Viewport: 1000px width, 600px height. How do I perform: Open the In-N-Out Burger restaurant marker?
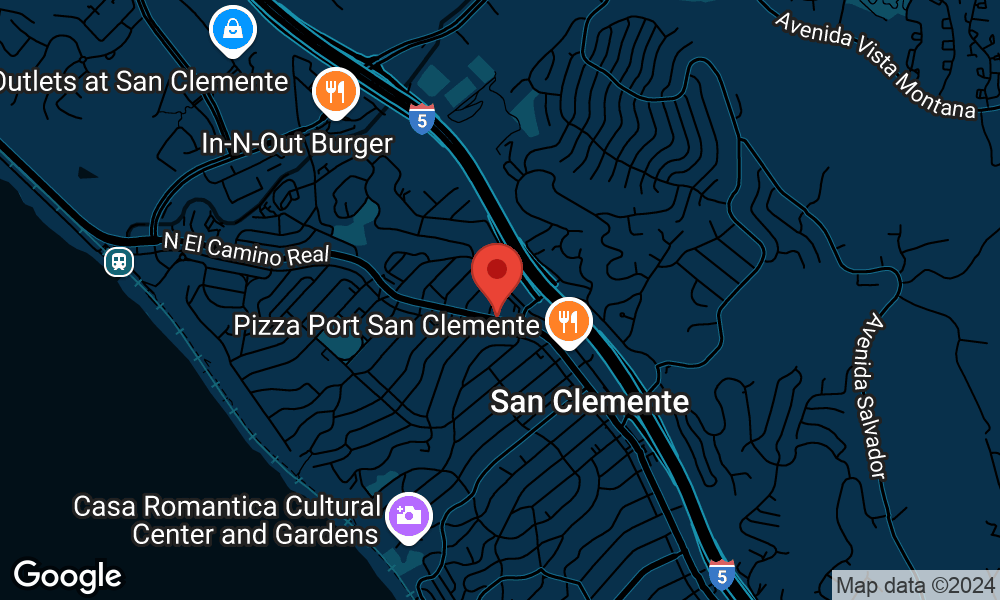(336, 92)
